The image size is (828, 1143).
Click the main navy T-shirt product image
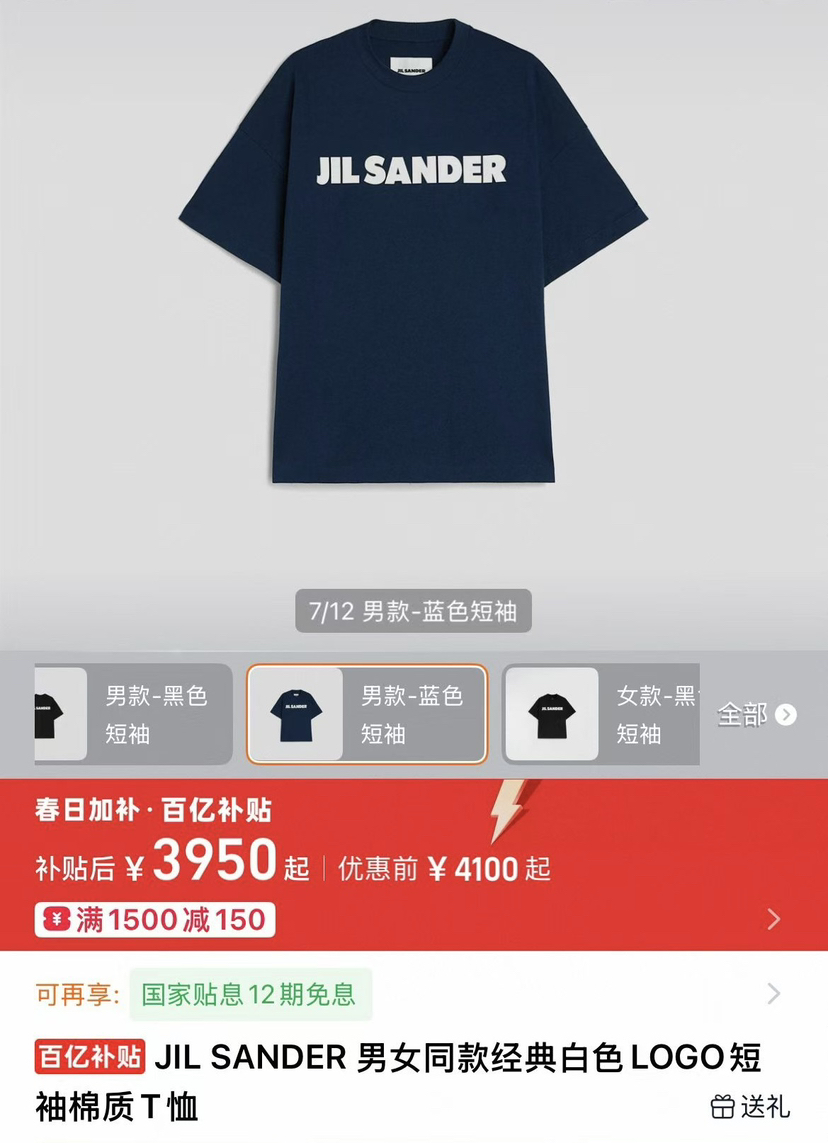point(414,280)
